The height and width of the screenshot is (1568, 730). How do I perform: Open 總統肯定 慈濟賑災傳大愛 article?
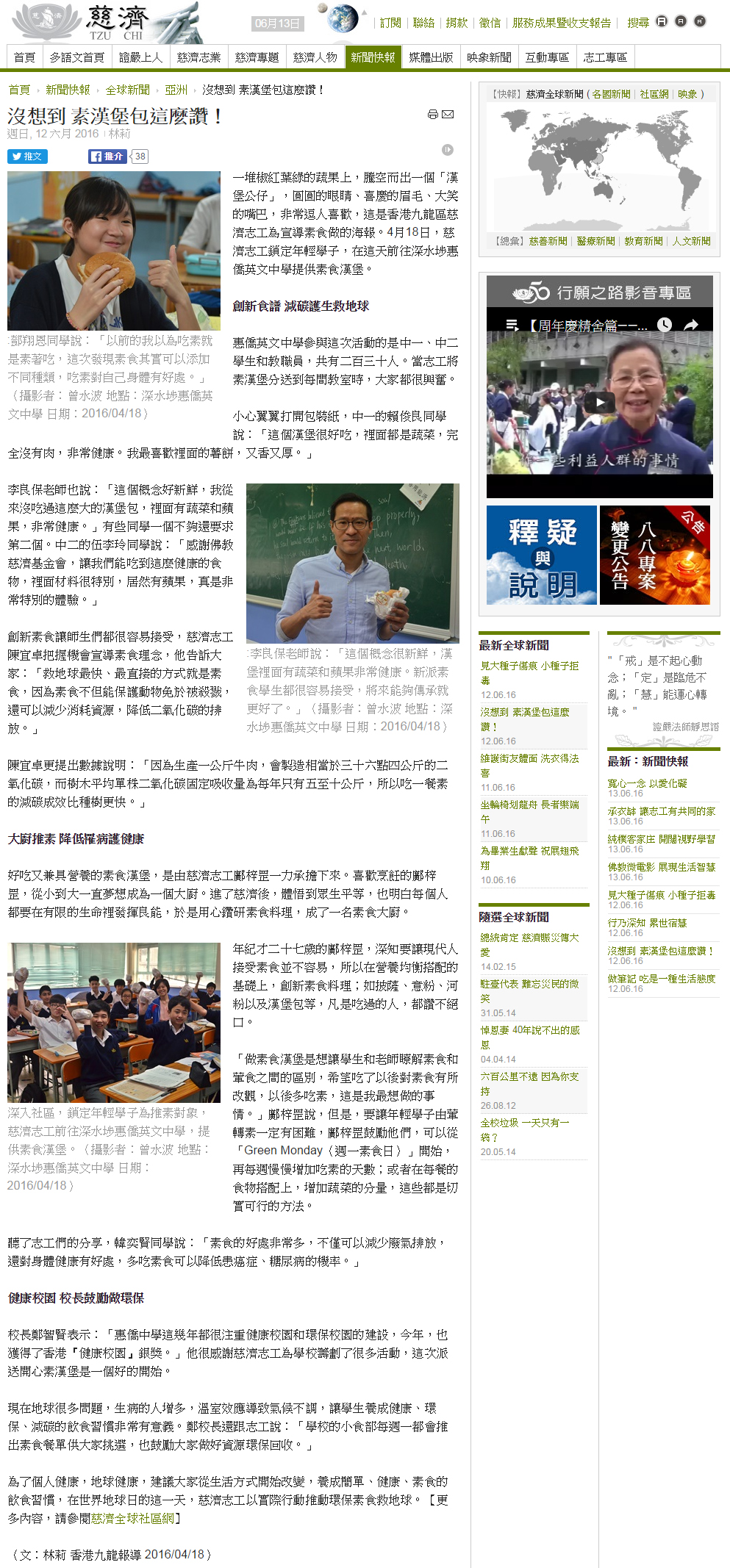coord(529,944)
